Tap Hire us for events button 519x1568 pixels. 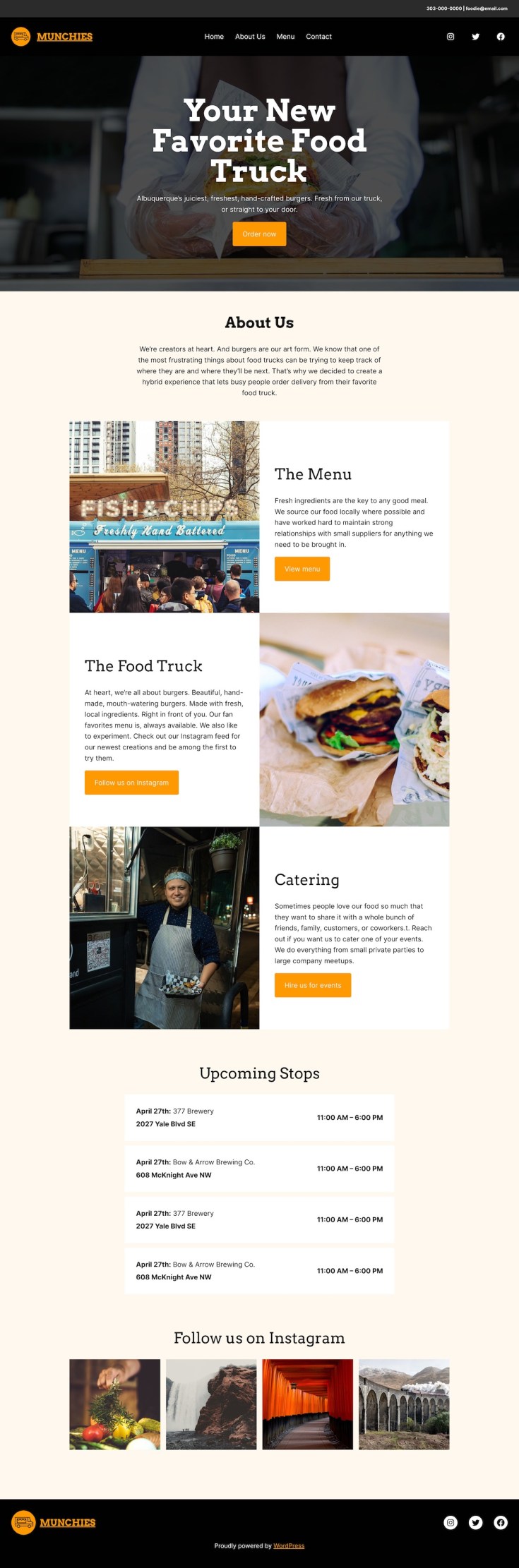tap(312, 985)
